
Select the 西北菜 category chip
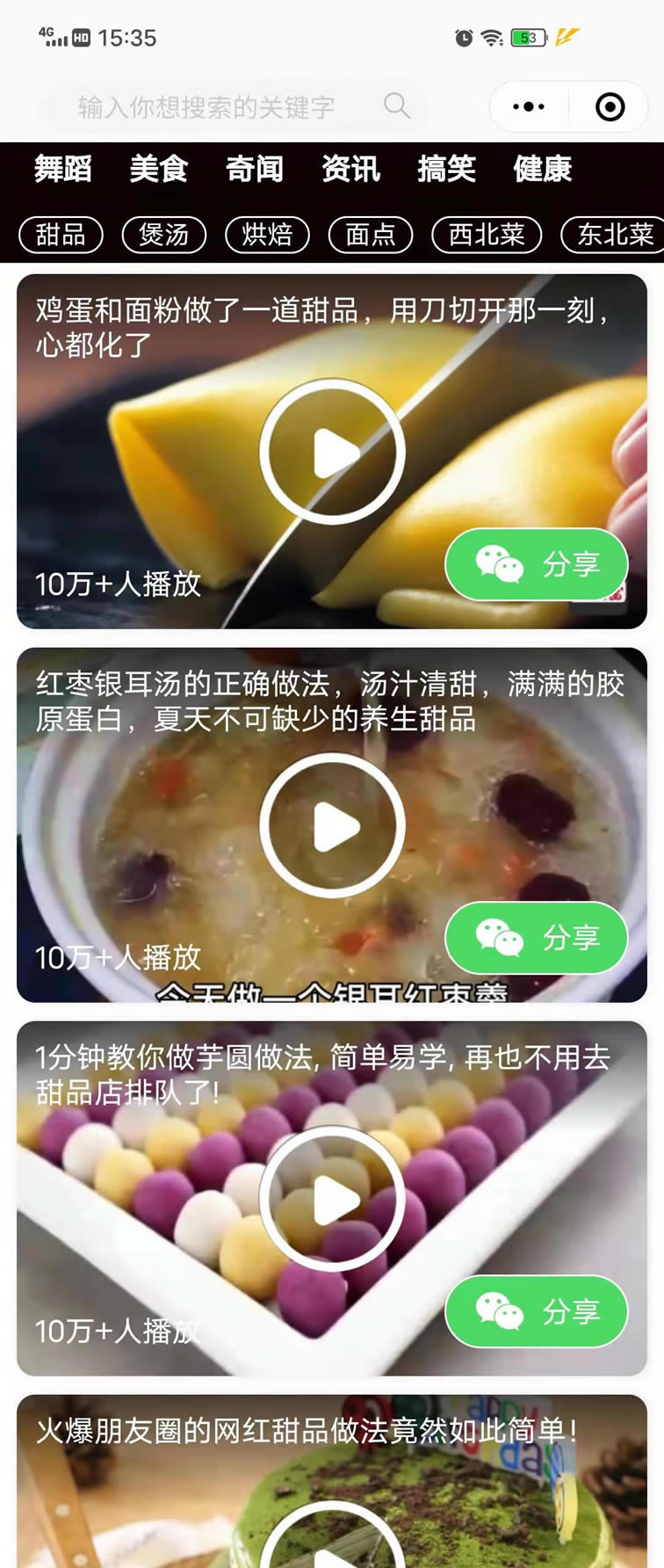tap(487, 235)
